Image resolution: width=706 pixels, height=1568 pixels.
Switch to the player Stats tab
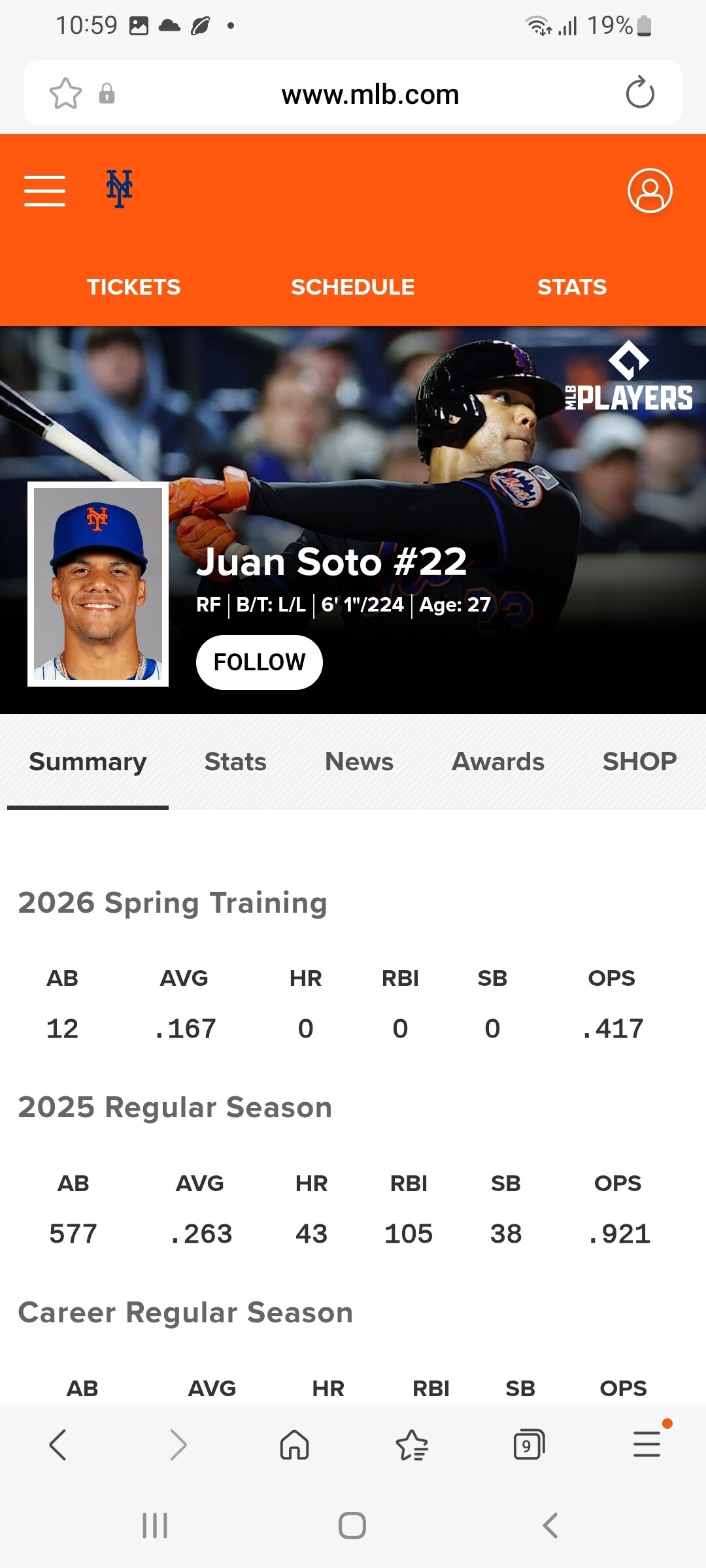tap(235, 762)
